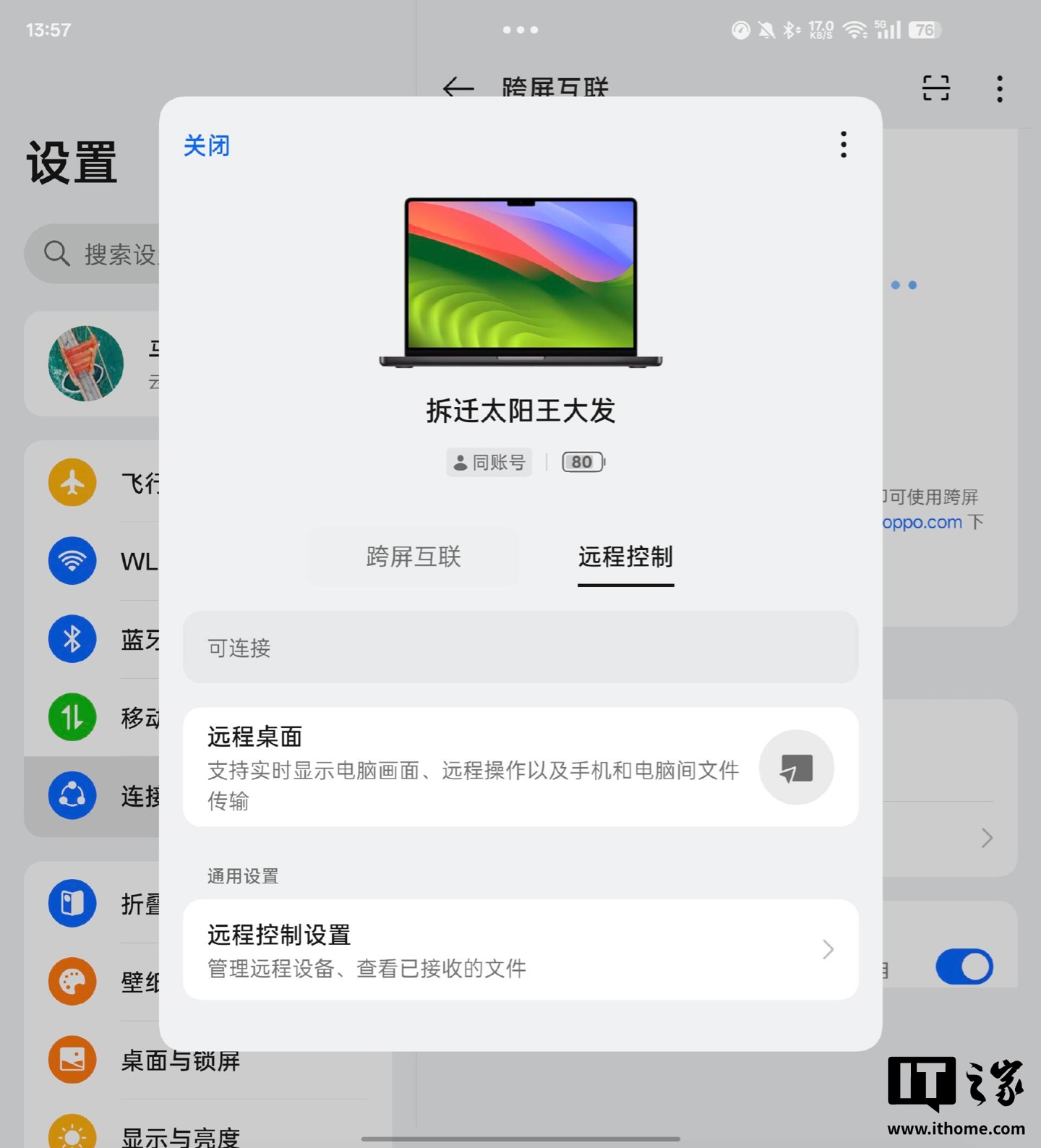Switch to the 跨屏互联 tab
Screen dimensions: 1041x1148
click(x=414, y=557)
